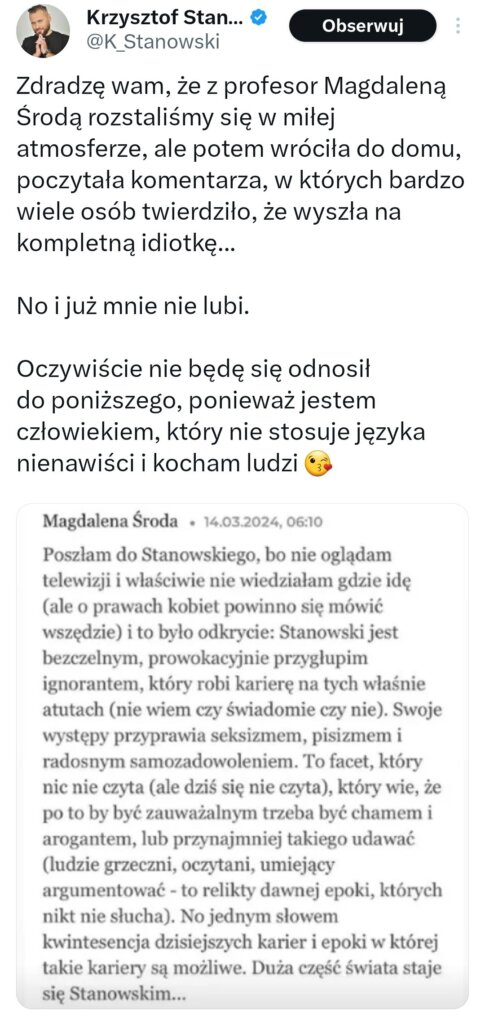Open the @K_Stanowski profile handle
This screenshot has width=485, height=1024.
coord(153,42)
